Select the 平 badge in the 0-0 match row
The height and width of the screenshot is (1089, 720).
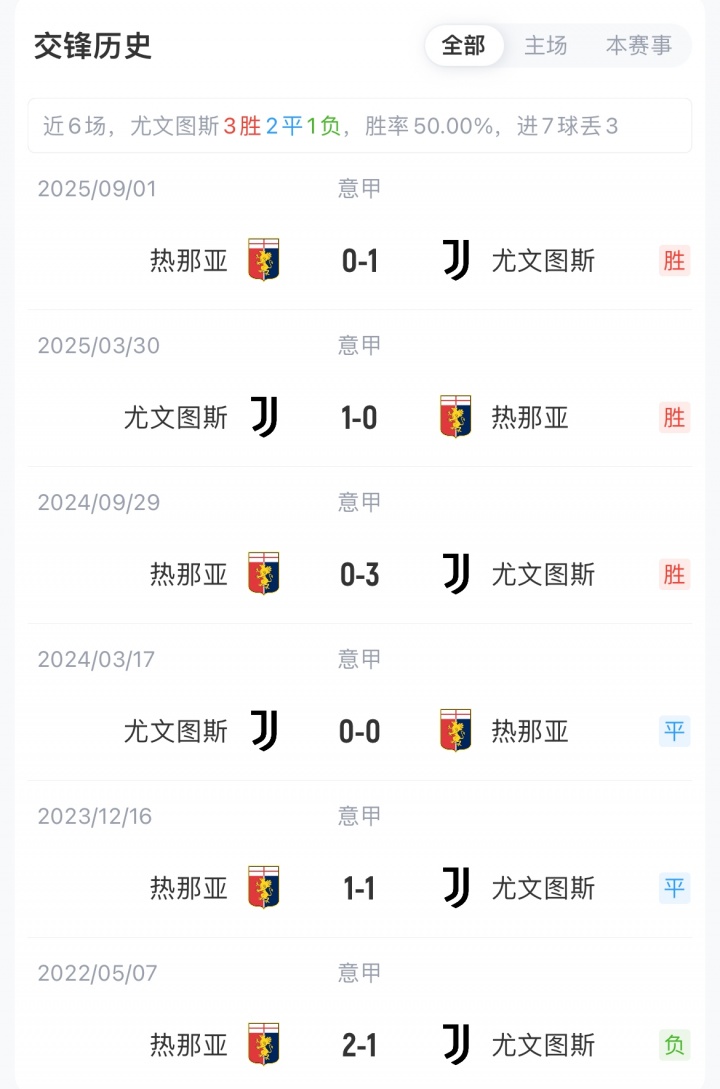point(675,731)
